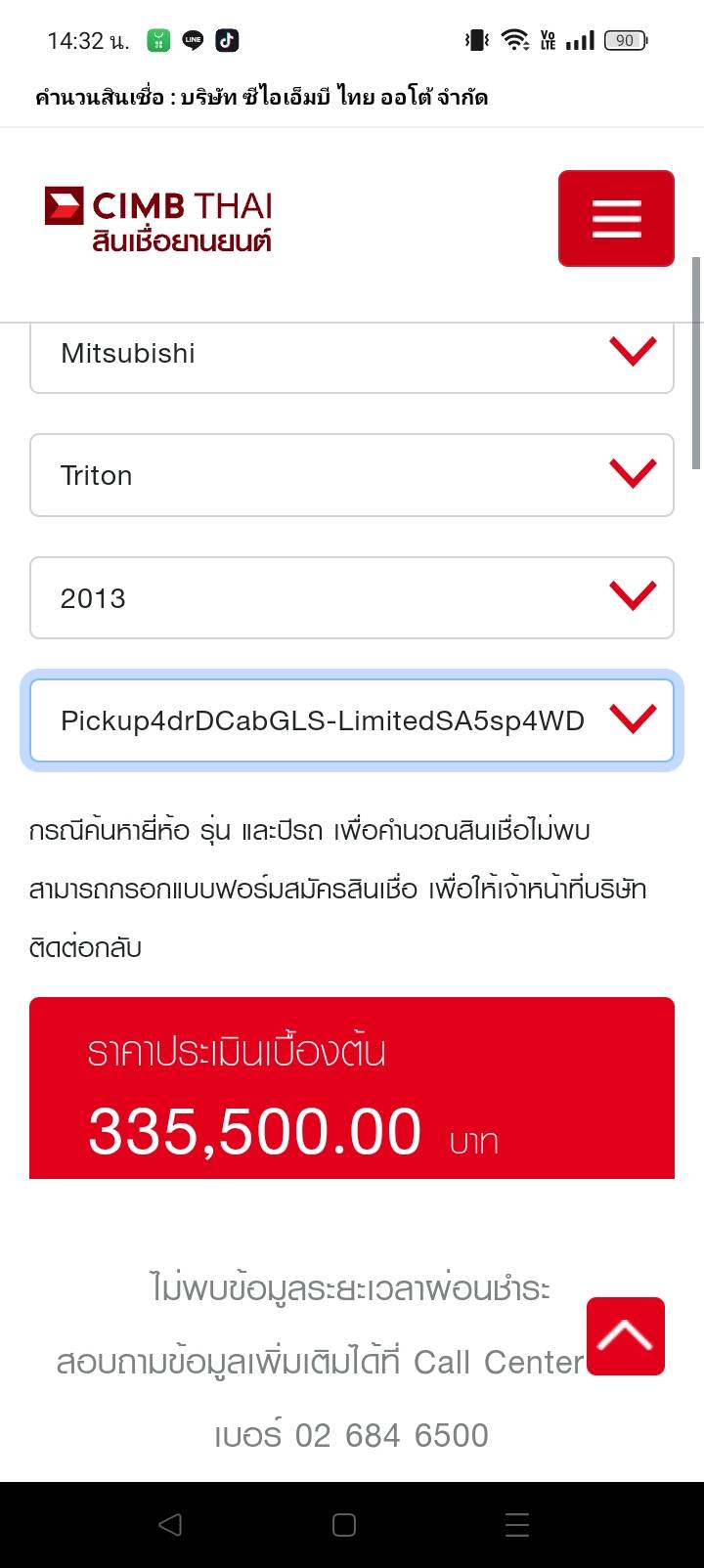Select a different year than 2013
704x1568 pixels.
coord(352,597)
